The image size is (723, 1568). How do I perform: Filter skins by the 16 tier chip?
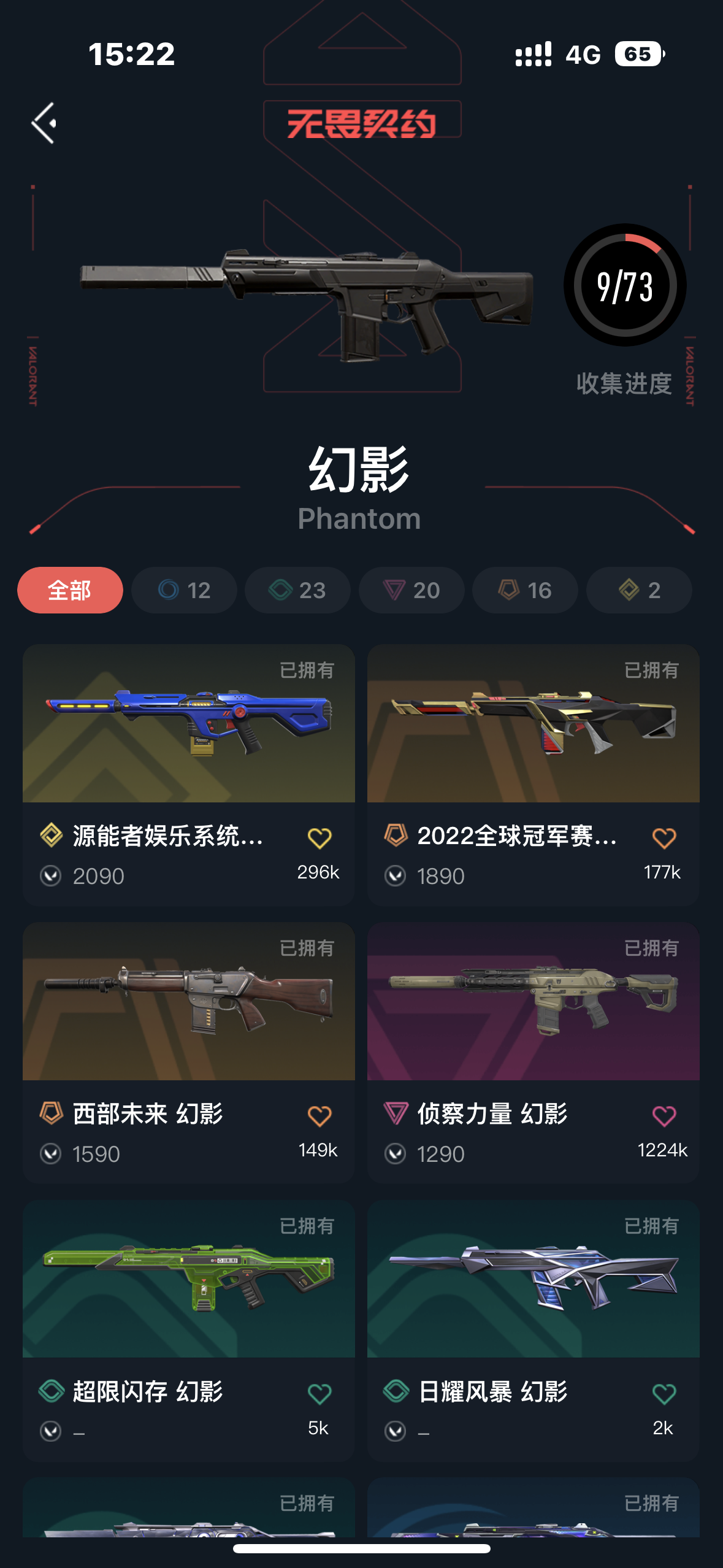525,590
